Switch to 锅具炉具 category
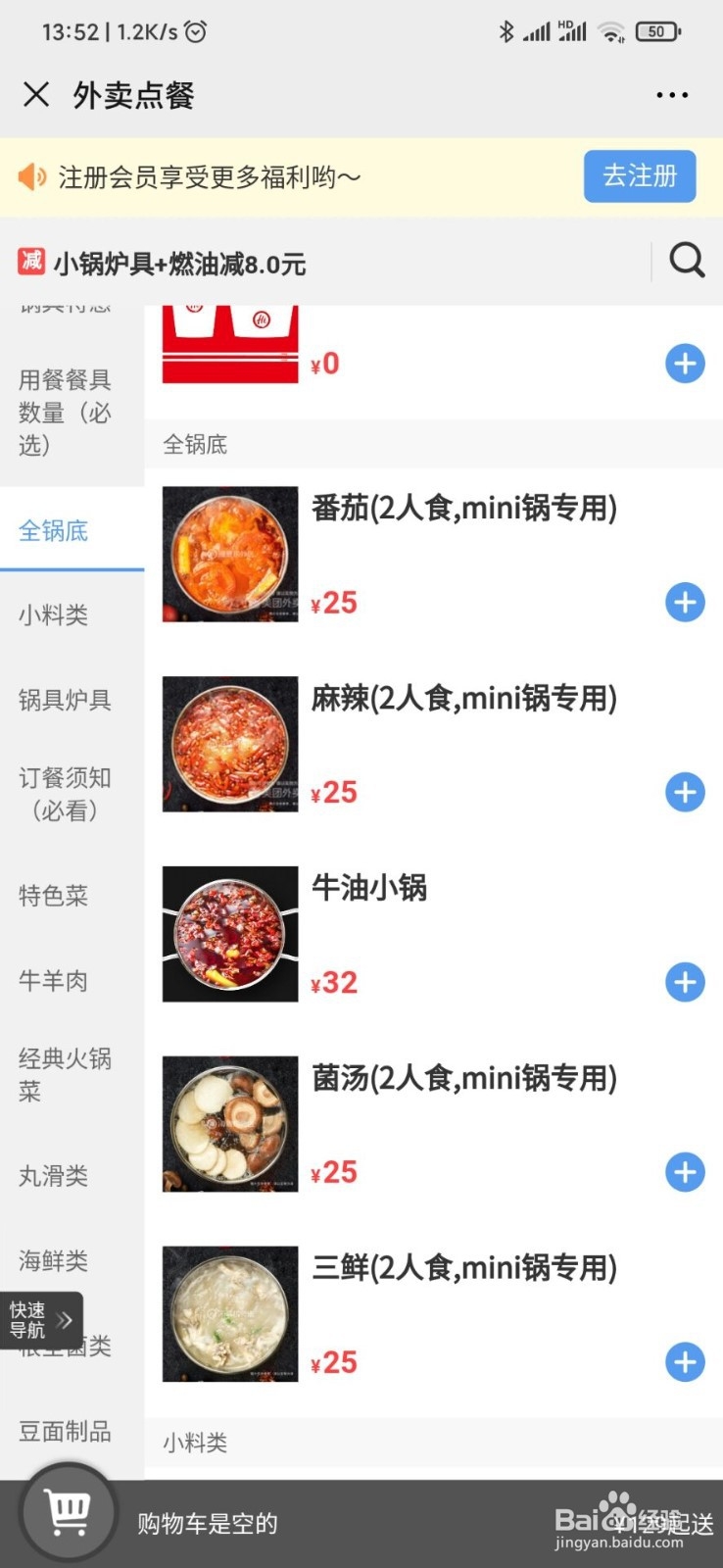723x1568 pixels. click(65, 700)
